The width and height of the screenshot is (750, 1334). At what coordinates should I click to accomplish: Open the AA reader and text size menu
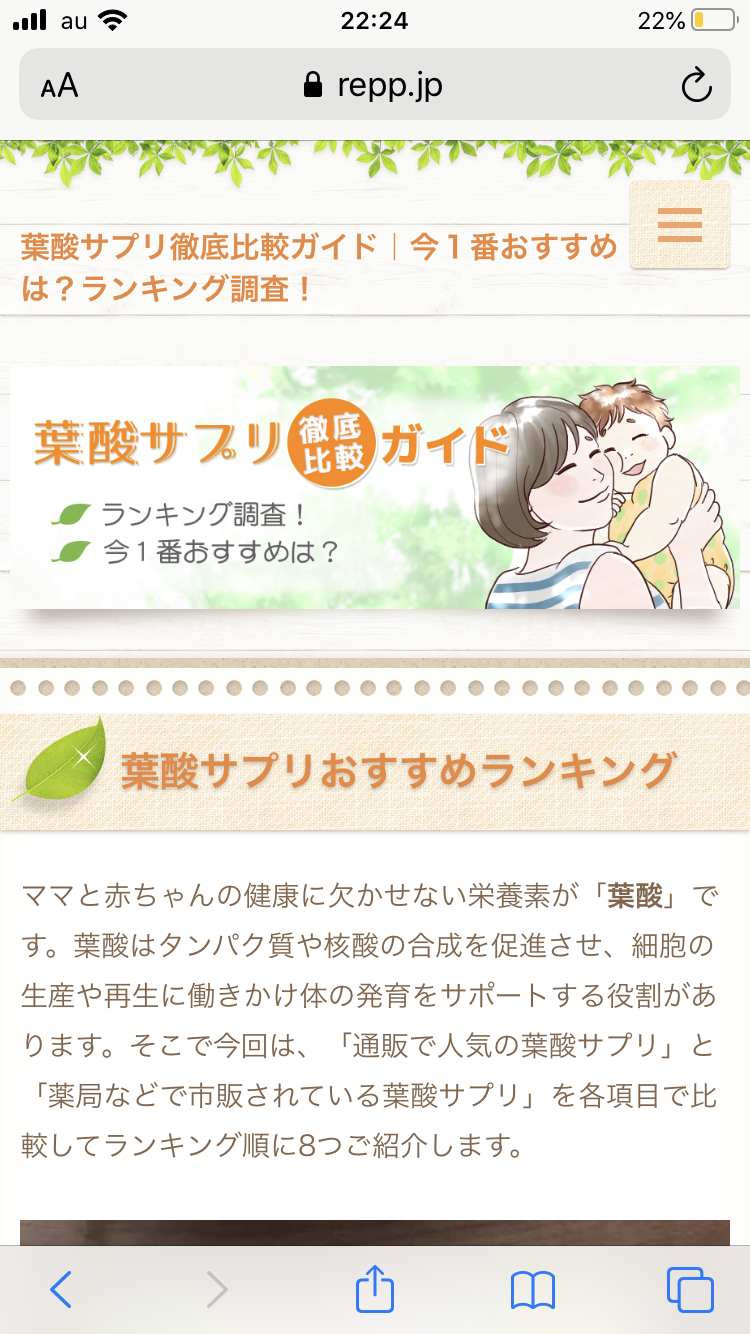click(60, 86)
